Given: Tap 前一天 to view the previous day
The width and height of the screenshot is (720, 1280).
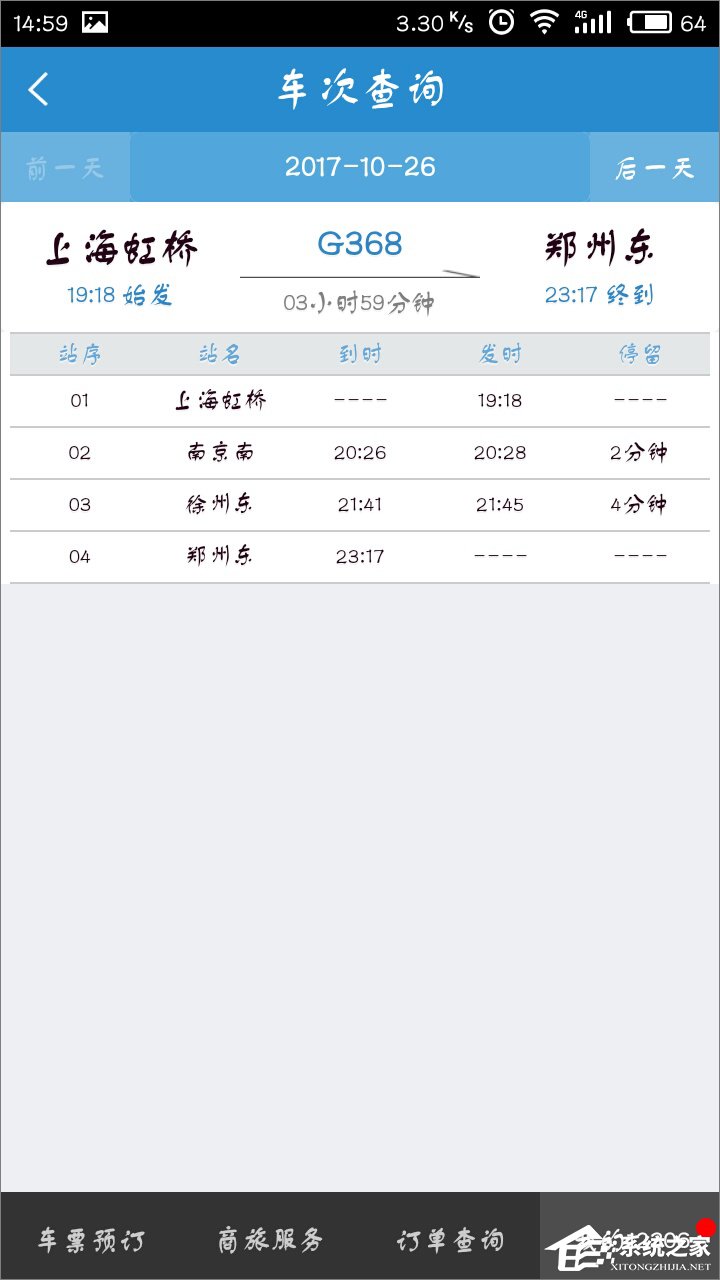Looking at the screenshot, I should pos(64,167).
